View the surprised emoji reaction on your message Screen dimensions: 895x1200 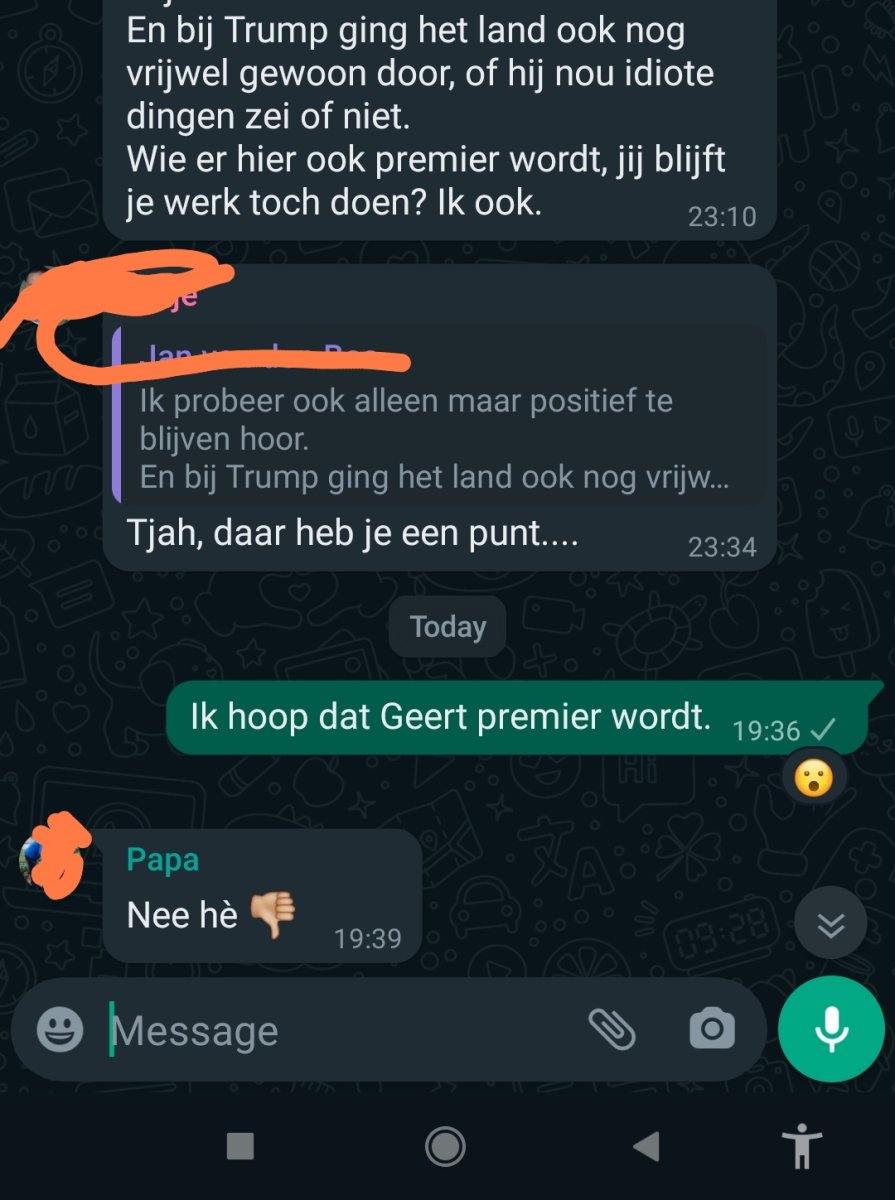click(815, 778)
